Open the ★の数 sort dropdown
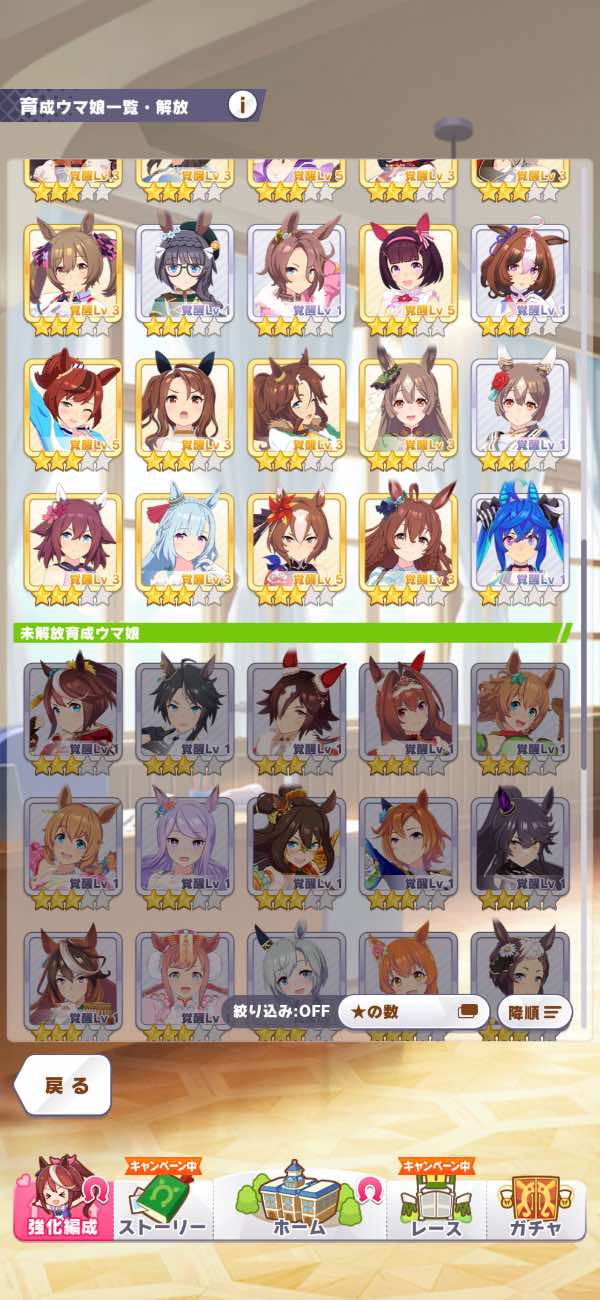 coord(413,1012)
